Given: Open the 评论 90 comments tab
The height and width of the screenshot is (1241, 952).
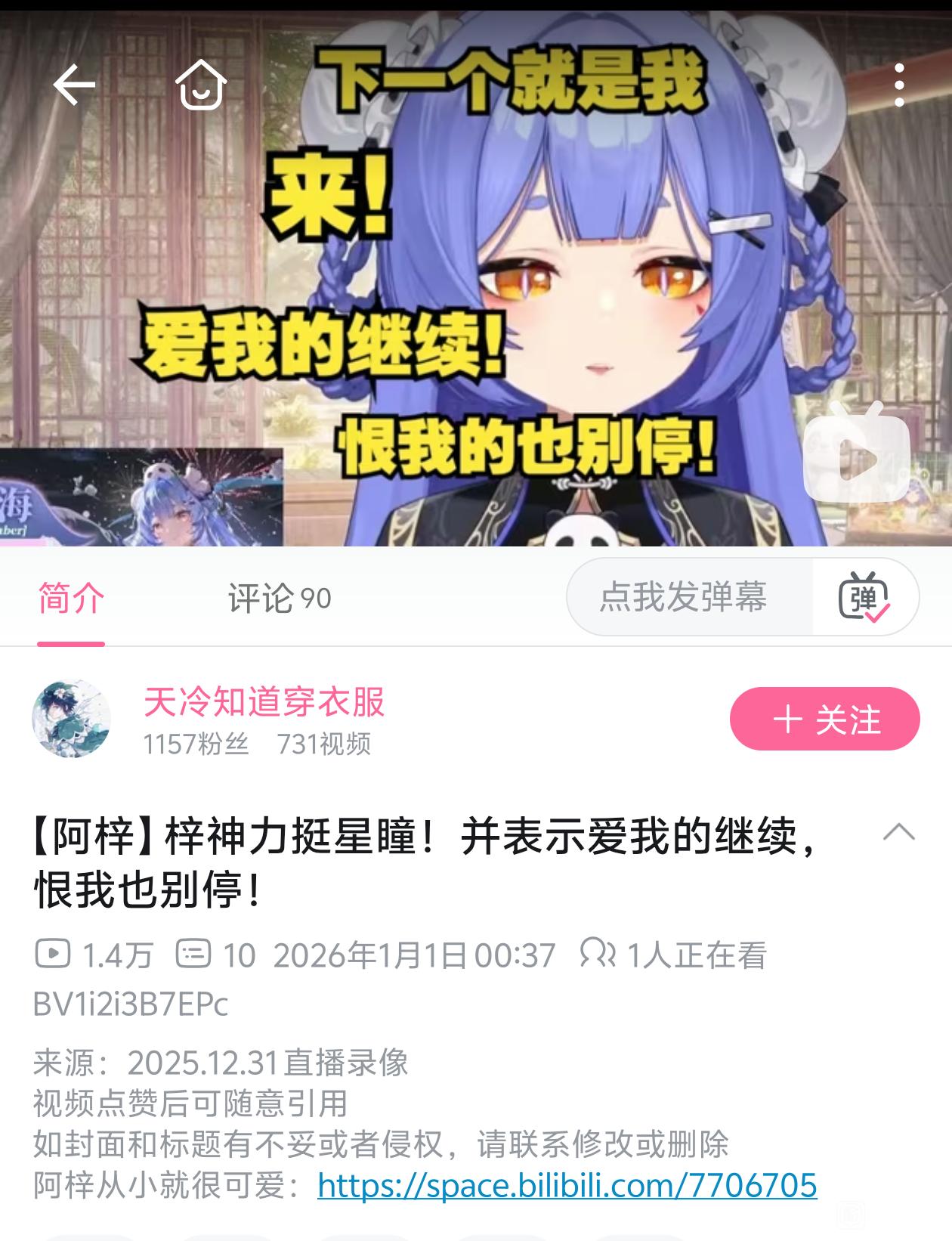Looking at the screenshot, I should point(280,599).
